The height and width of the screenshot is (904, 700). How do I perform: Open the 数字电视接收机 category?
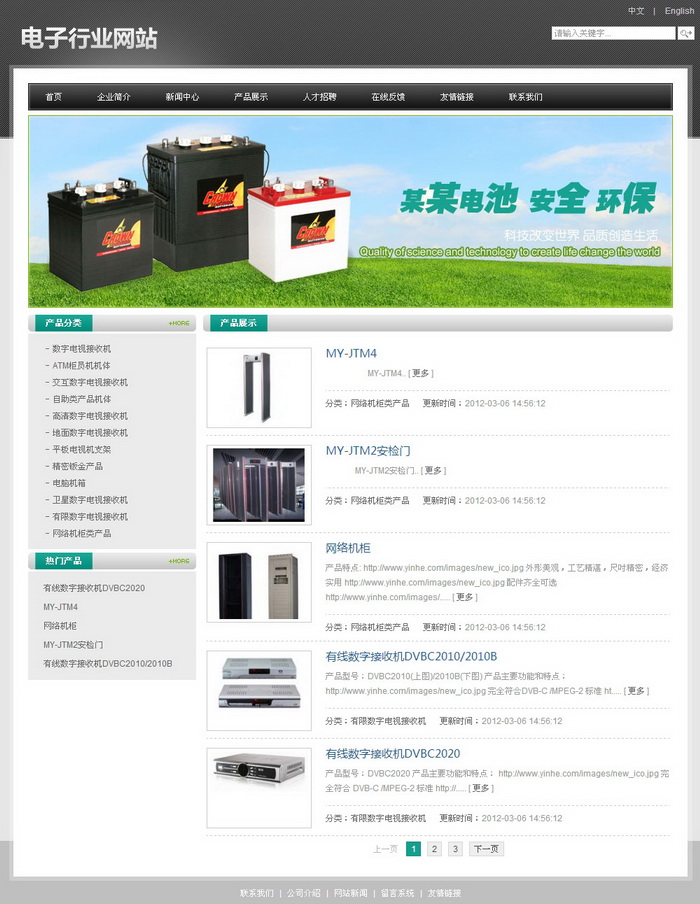coord(81,349)
